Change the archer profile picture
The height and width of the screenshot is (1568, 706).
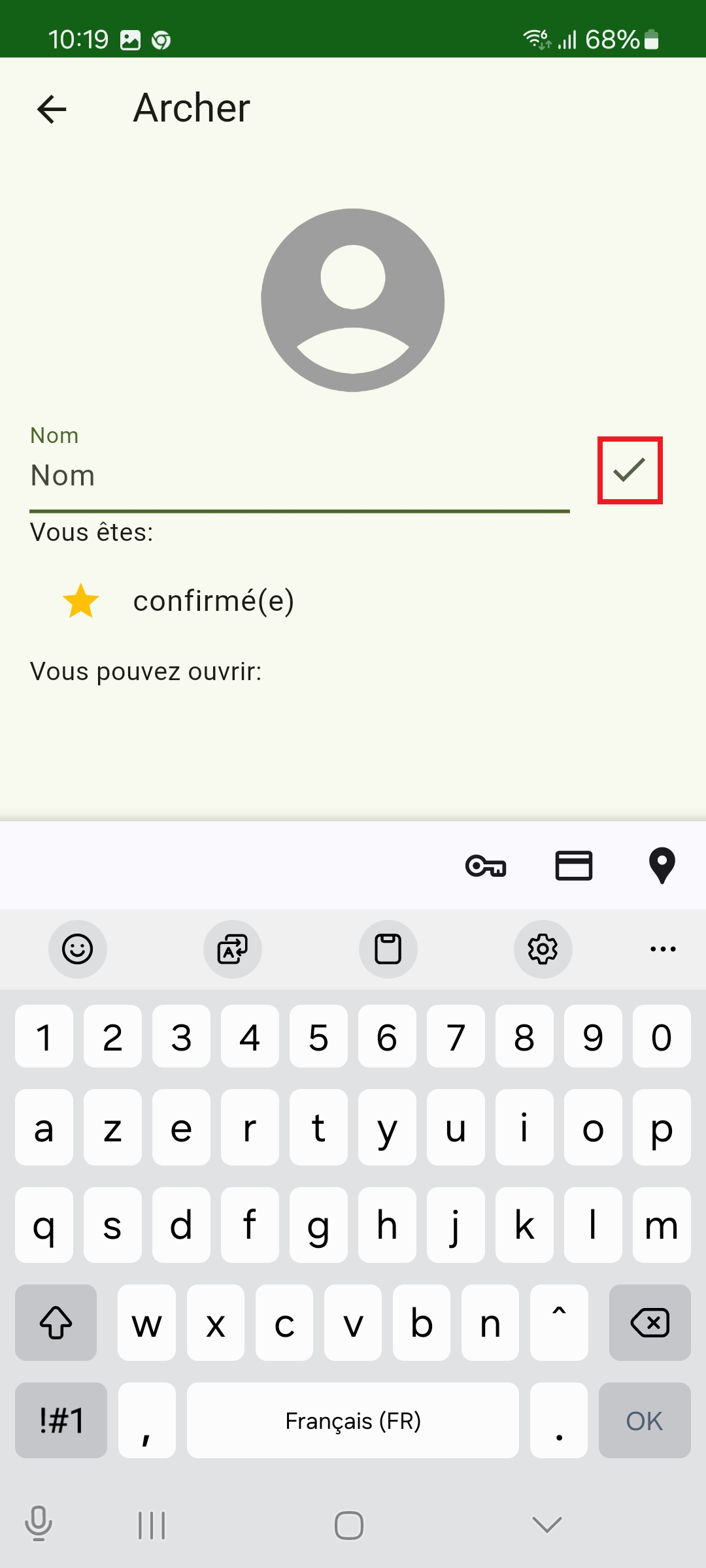point(353,301)
